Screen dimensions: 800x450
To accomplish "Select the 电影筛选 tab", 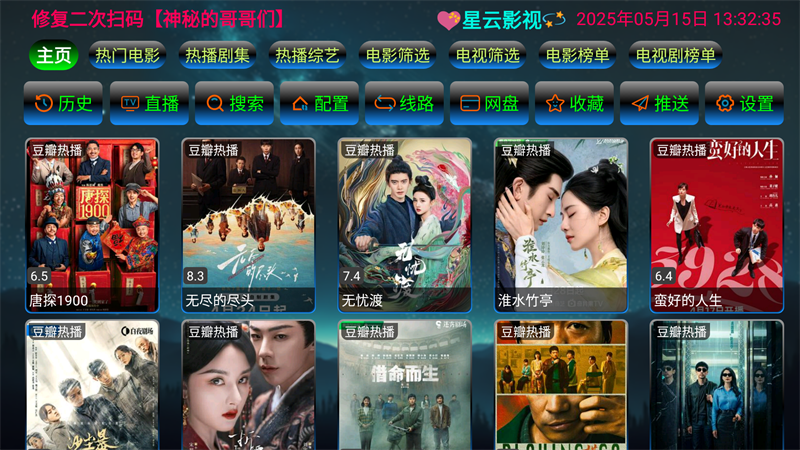I will point(397,56).
